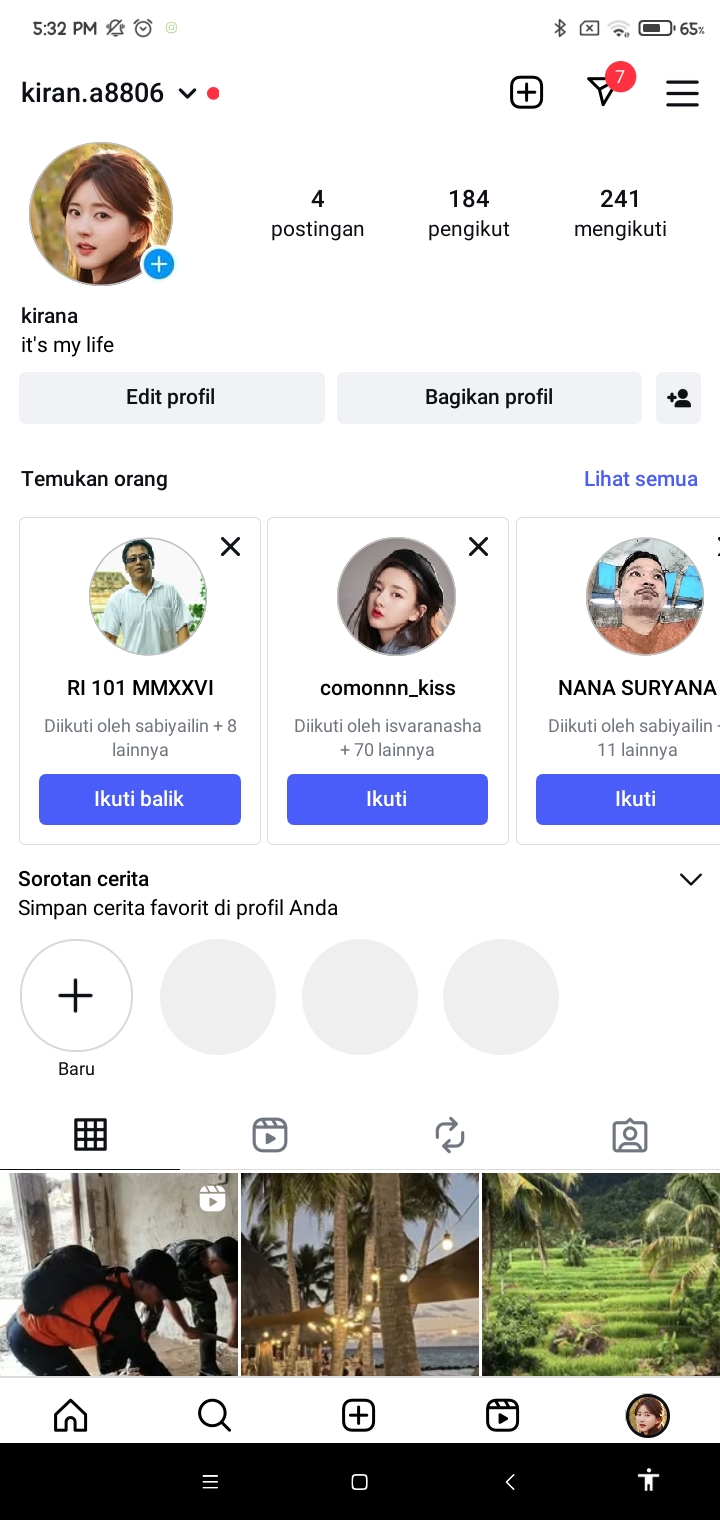
Task: Follow back RI 101 MMXXVI
Action: (140, 799)
